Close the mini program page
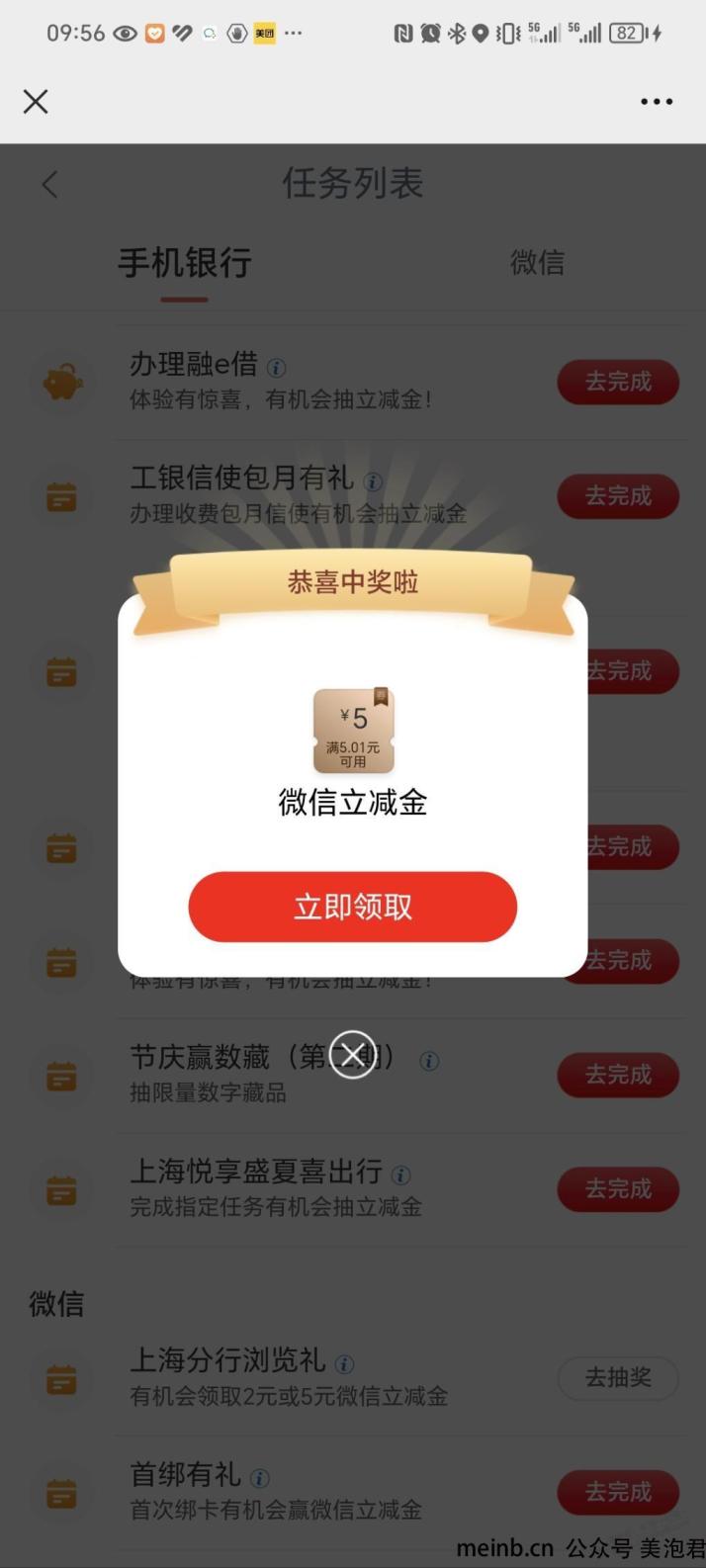 36,101
